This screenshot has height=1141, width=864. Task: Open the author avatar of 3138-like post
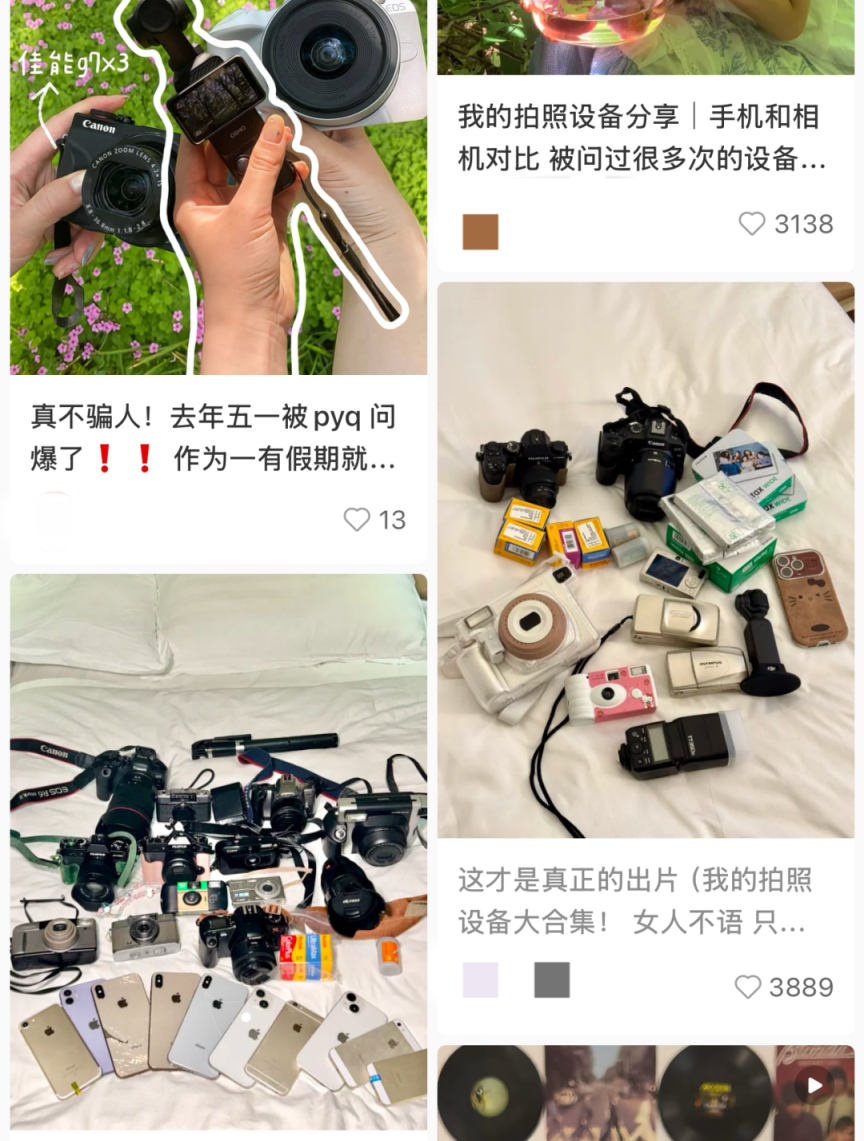tap(480, 232)
